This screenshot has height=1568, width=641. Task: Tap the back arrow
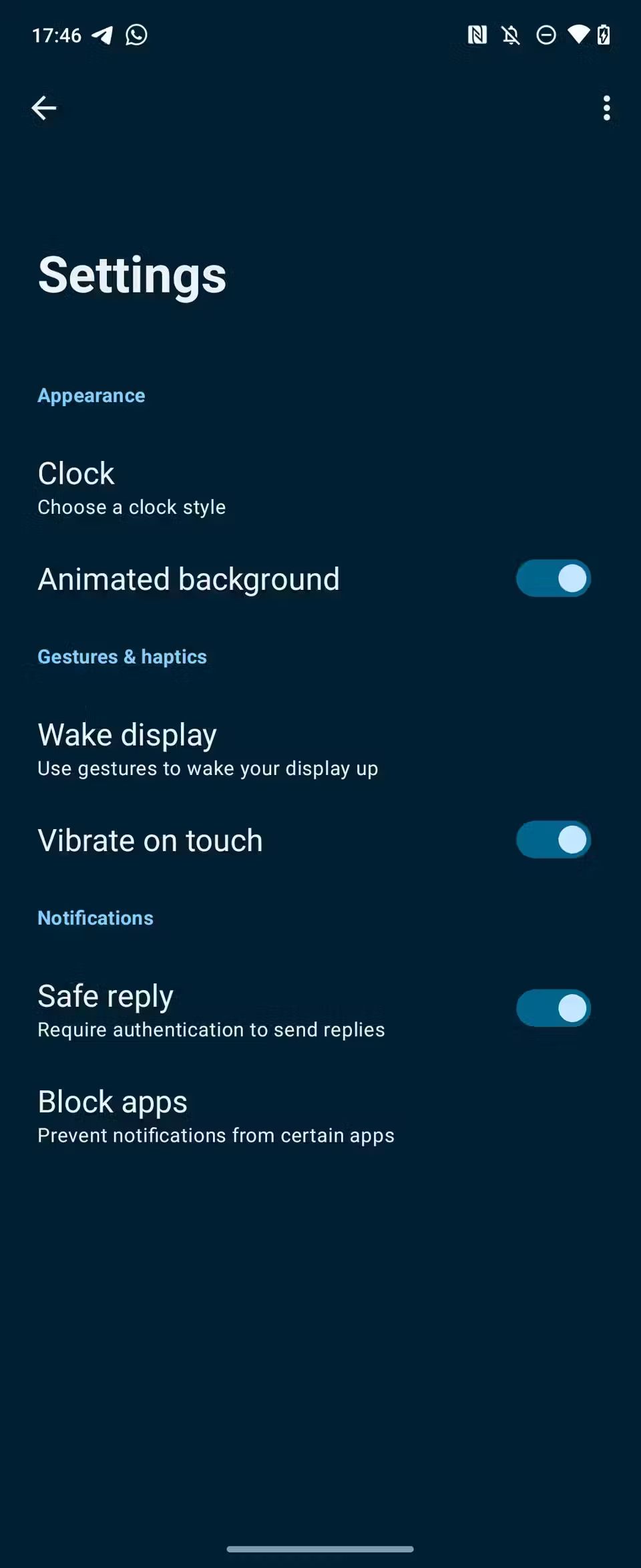(43, 108)
